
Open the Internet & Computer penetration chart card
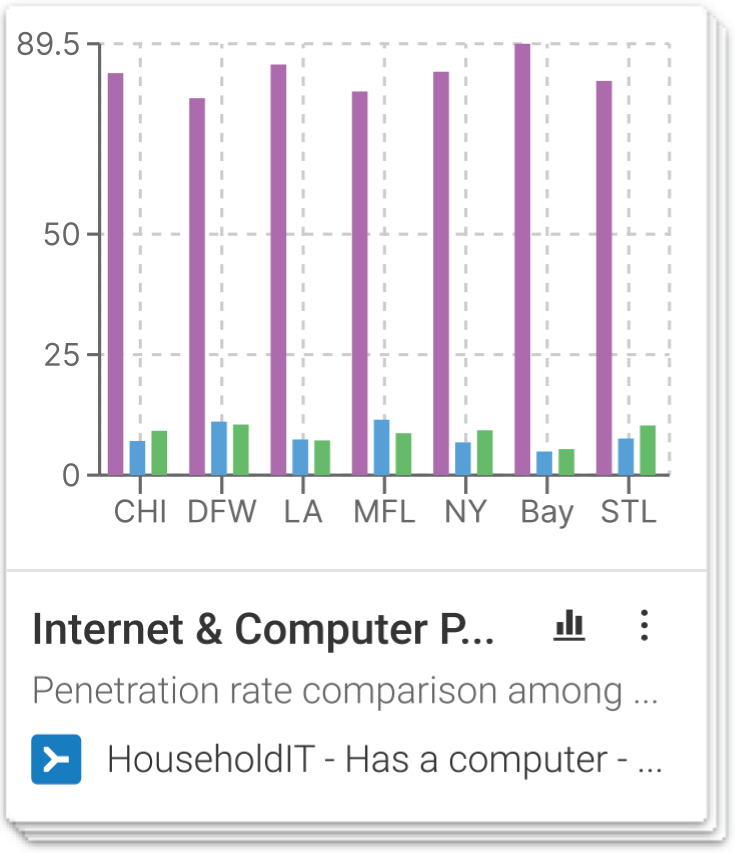click(x=262, y=630)
